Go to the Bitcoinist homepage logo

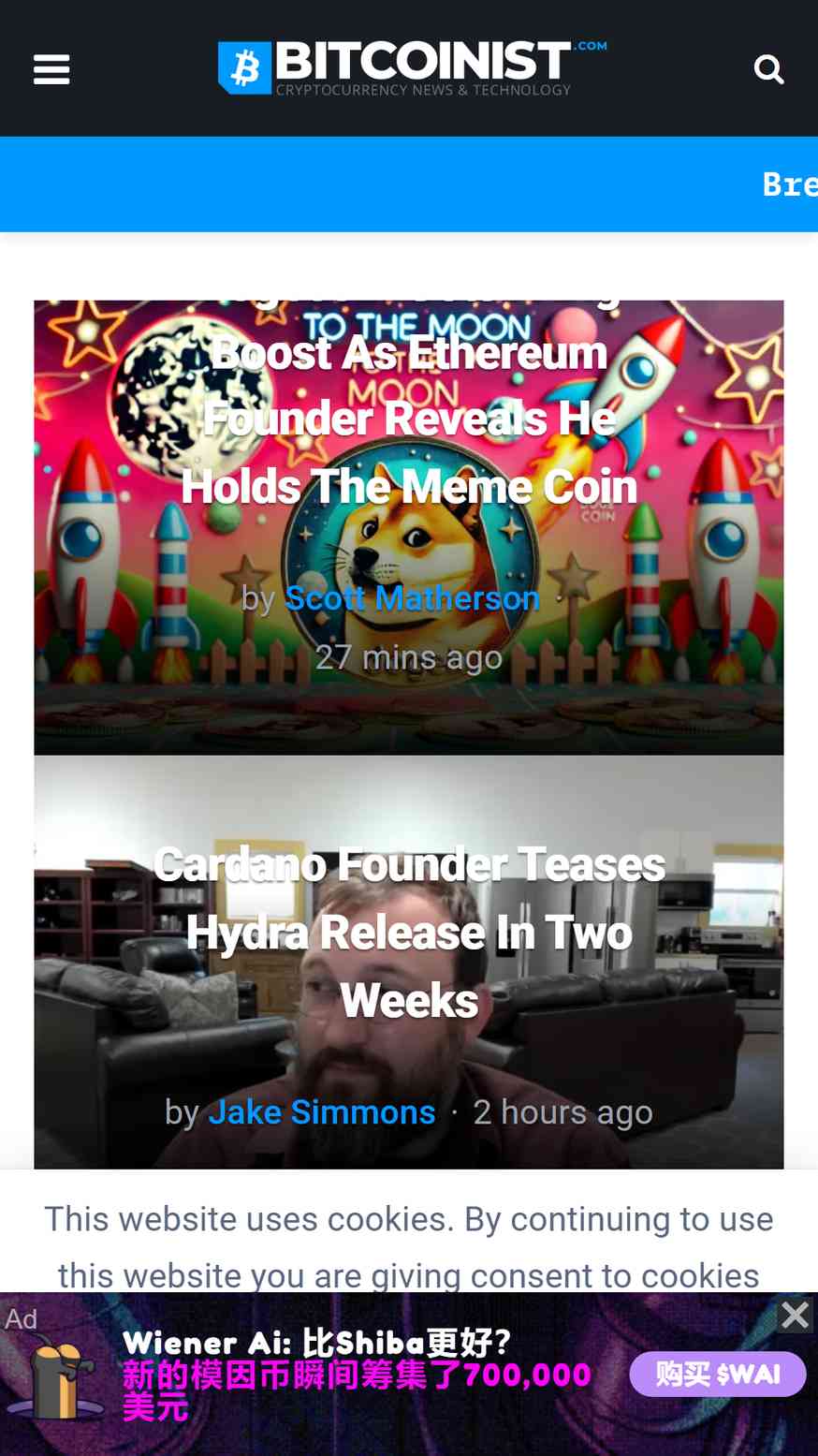412,67
